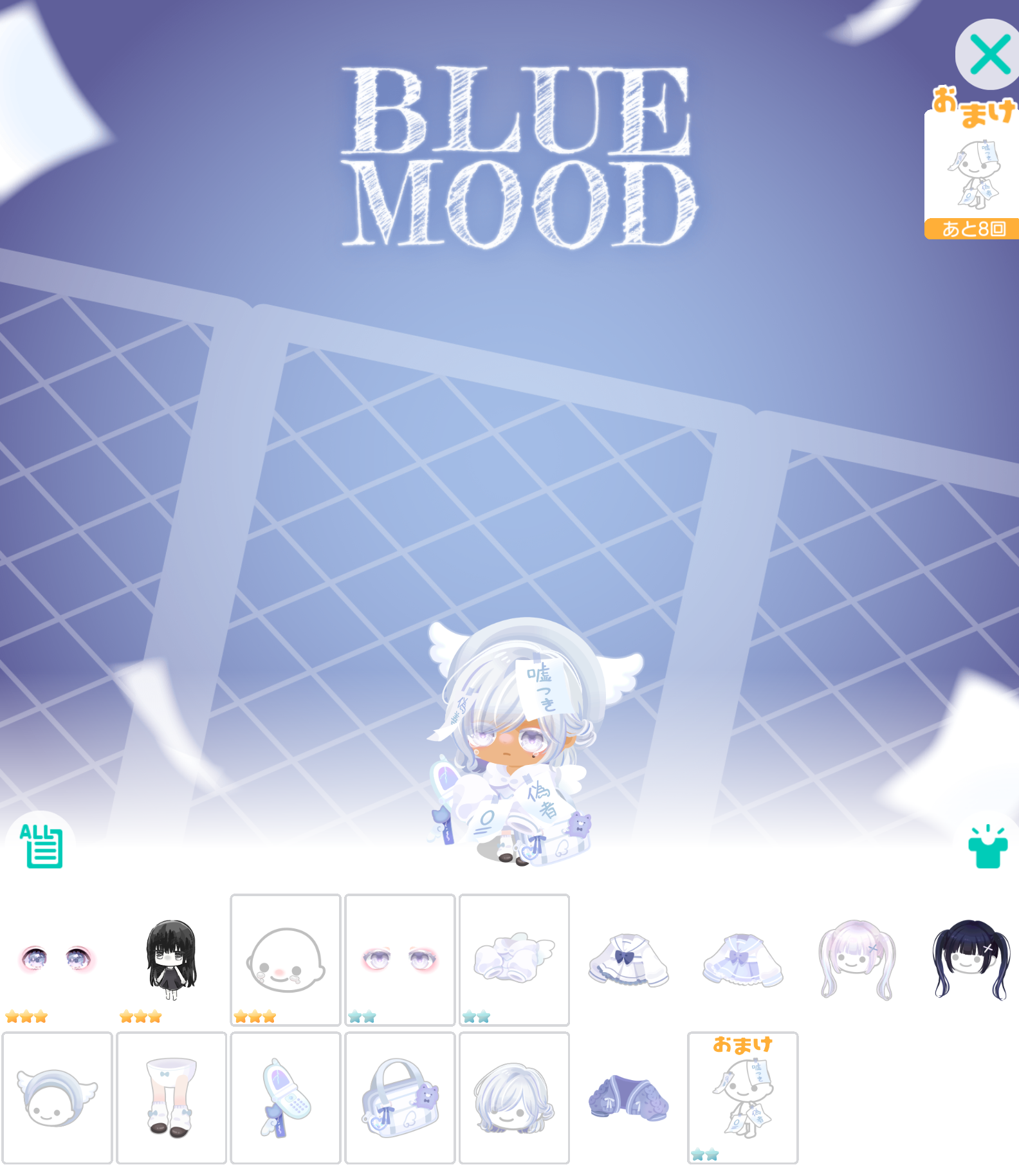Image resolution: width=1019 pixels, height=1176 pixels.
Task: Select the white wavy hair item
Action: (514, 1098)
